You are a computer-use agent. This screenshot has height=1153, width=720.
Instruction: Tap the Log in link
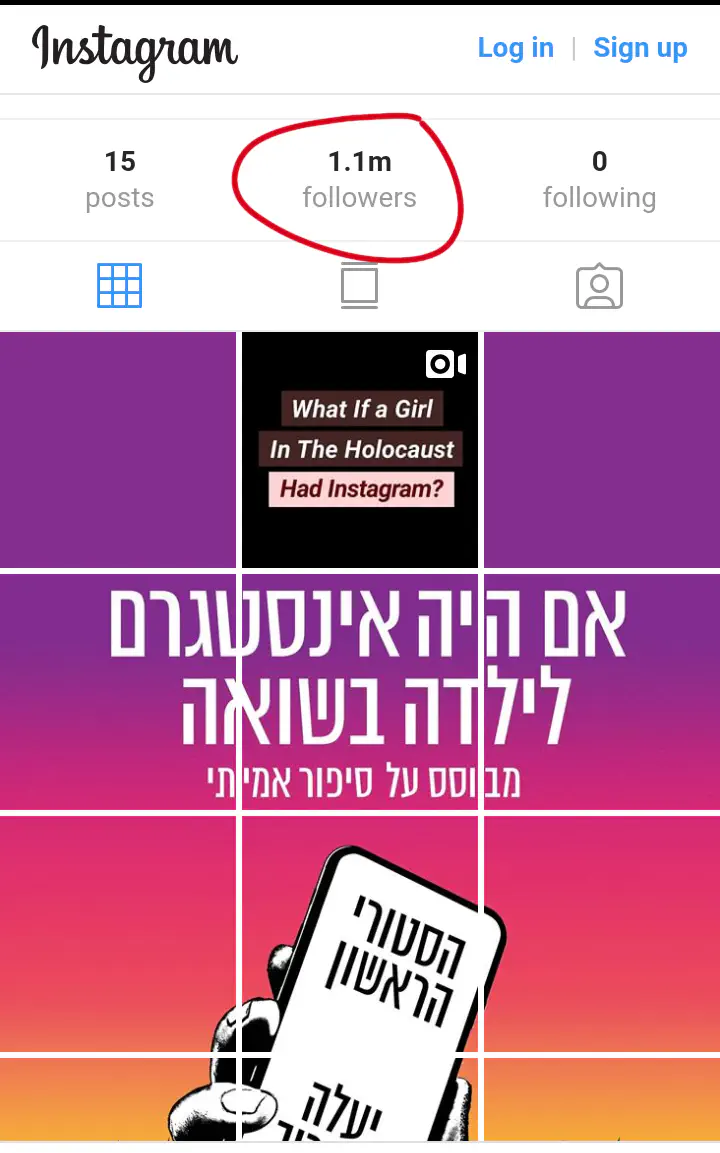515,47
